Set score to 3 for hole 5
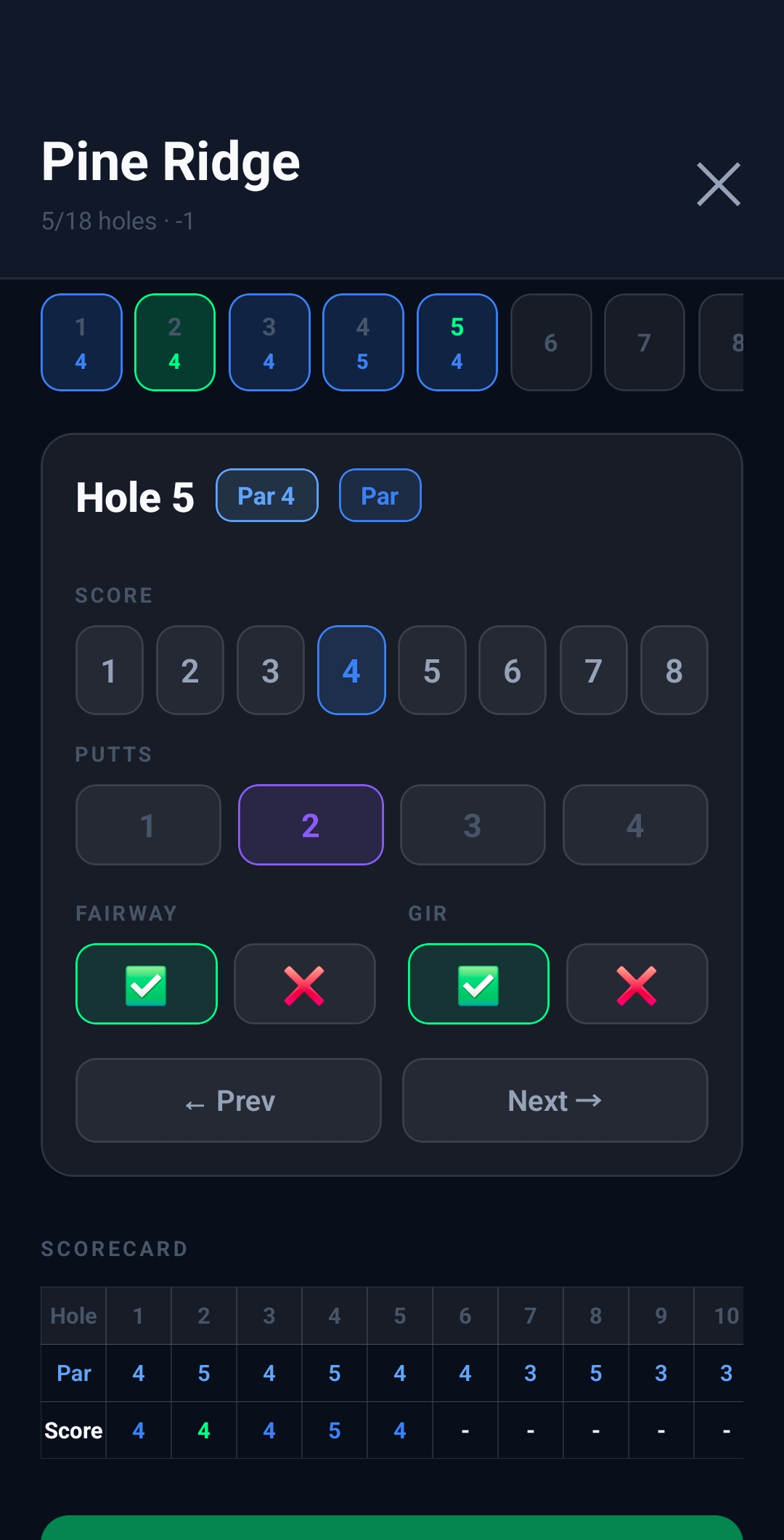Screen dimensions: 784x1540 [271, 670]
